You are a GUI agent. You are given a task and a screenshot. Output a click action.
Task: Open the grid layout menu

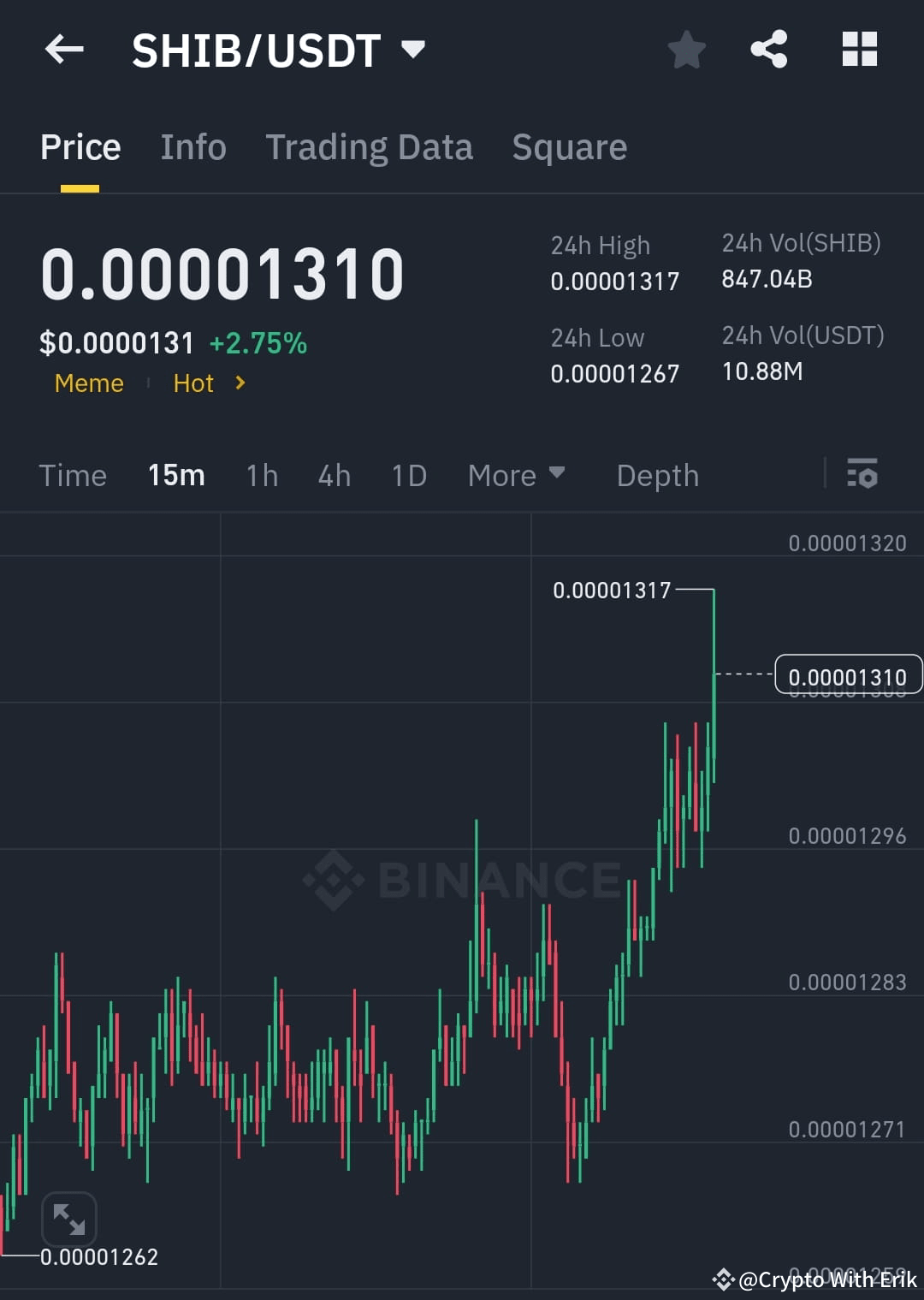(859, 49)
